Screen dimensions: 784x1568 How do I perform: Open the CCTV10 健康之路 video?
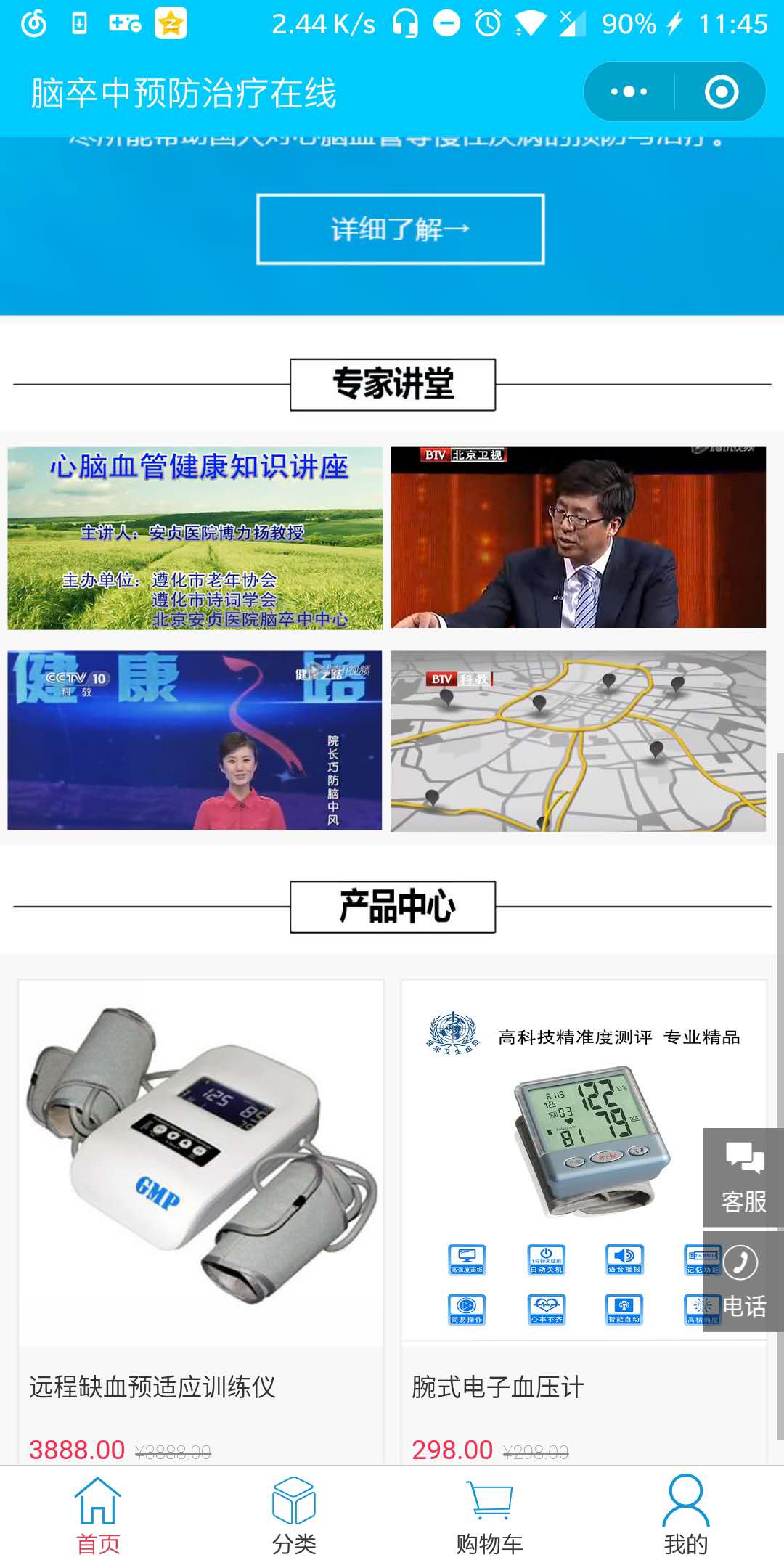tap(195, 740)
